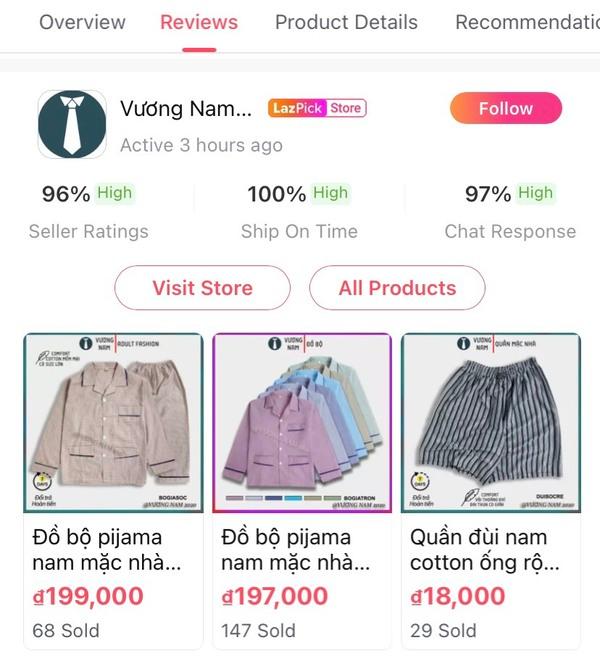Tap the Visit Store button
The width and height of the screenshot is (600, 656).
202,288
